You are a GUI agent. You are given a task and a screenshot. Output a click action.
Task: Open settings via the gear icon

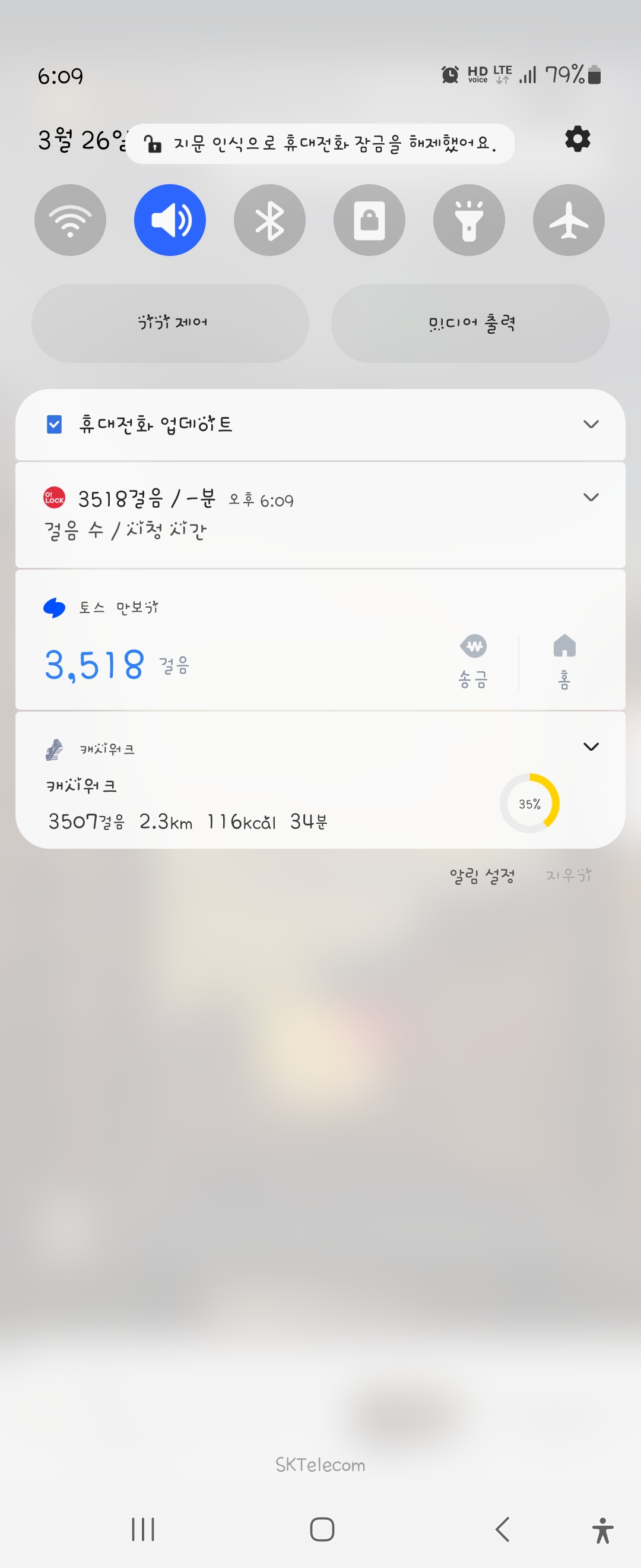tap(577, 140)
